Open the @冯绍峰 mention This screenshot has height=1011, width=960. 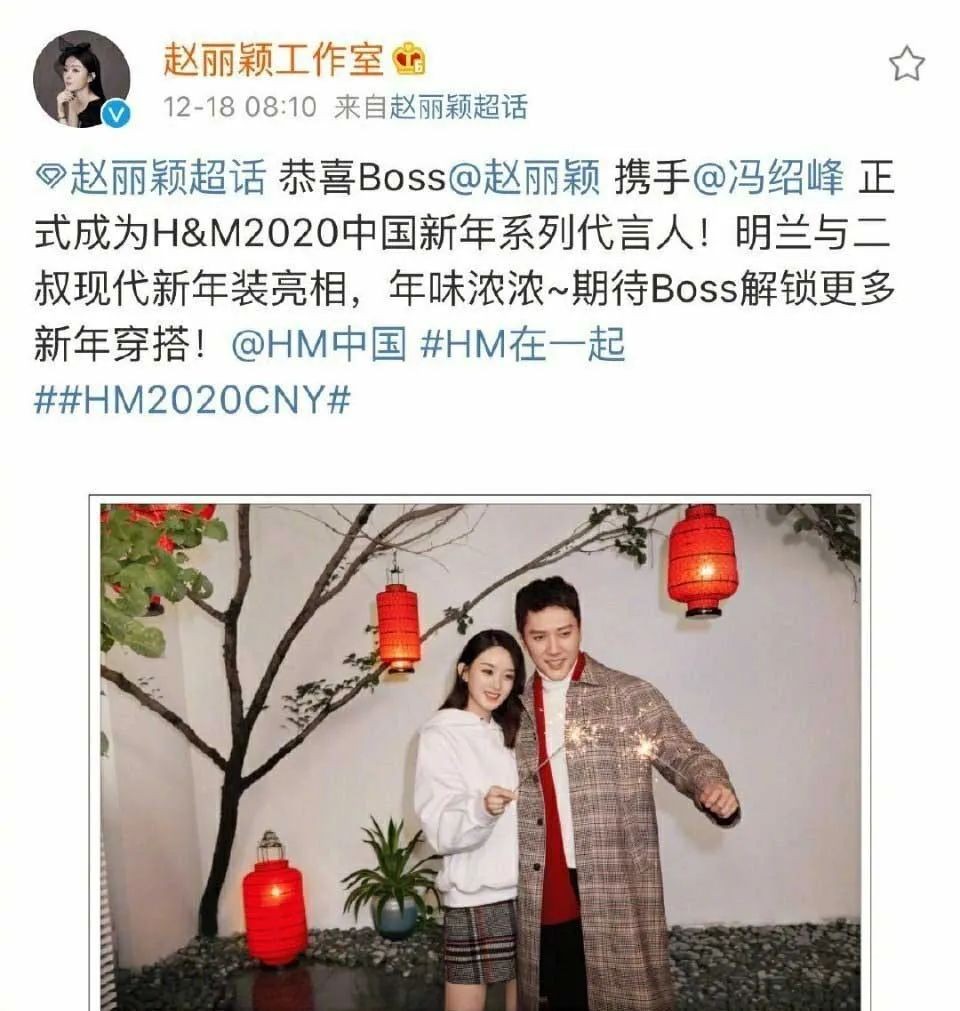pyautogui.click(x=768, y=179)
